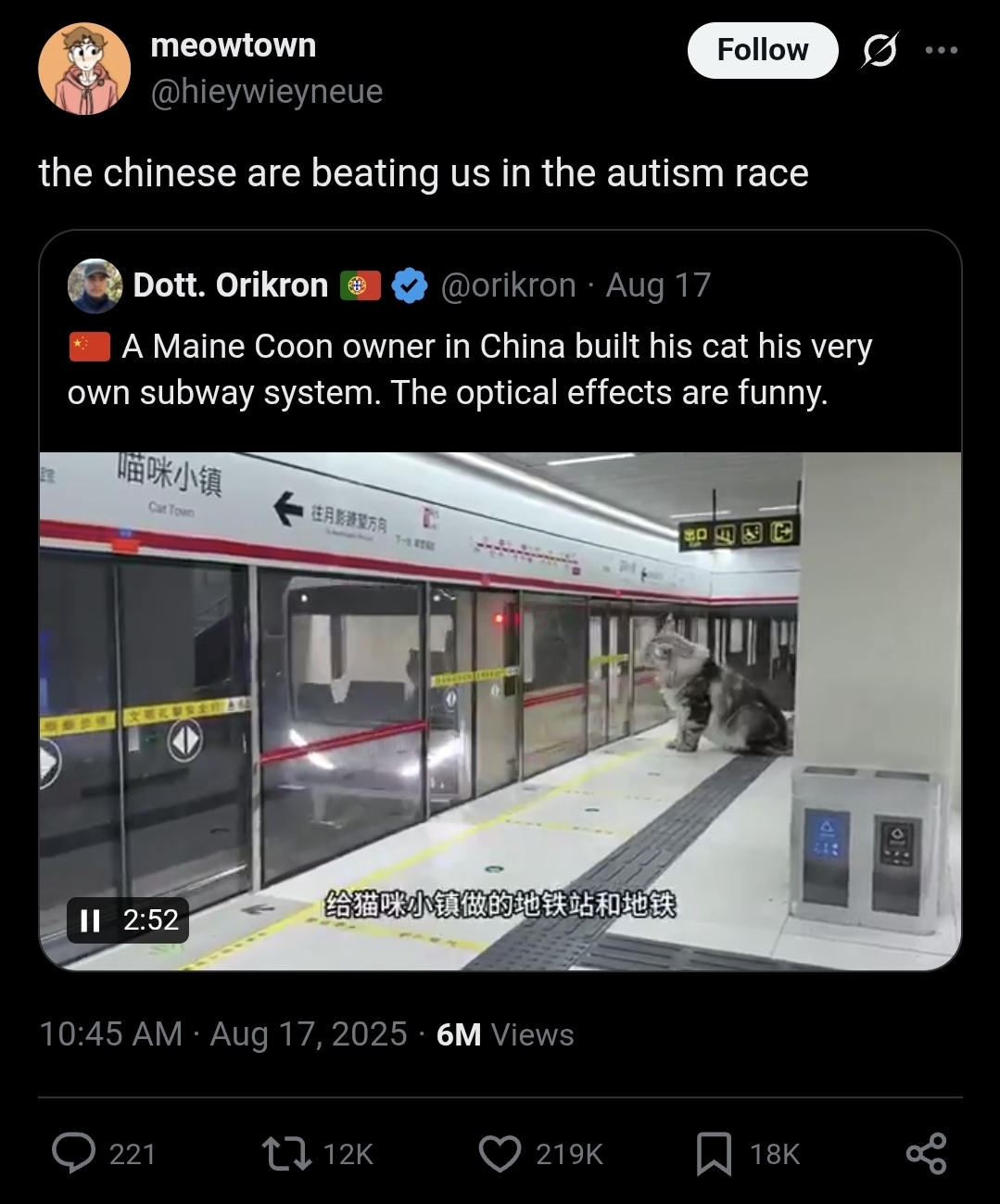Repost the tweet with 12K reposts
Screen dimensions: 1000x1204
(x=286, y=1153)
